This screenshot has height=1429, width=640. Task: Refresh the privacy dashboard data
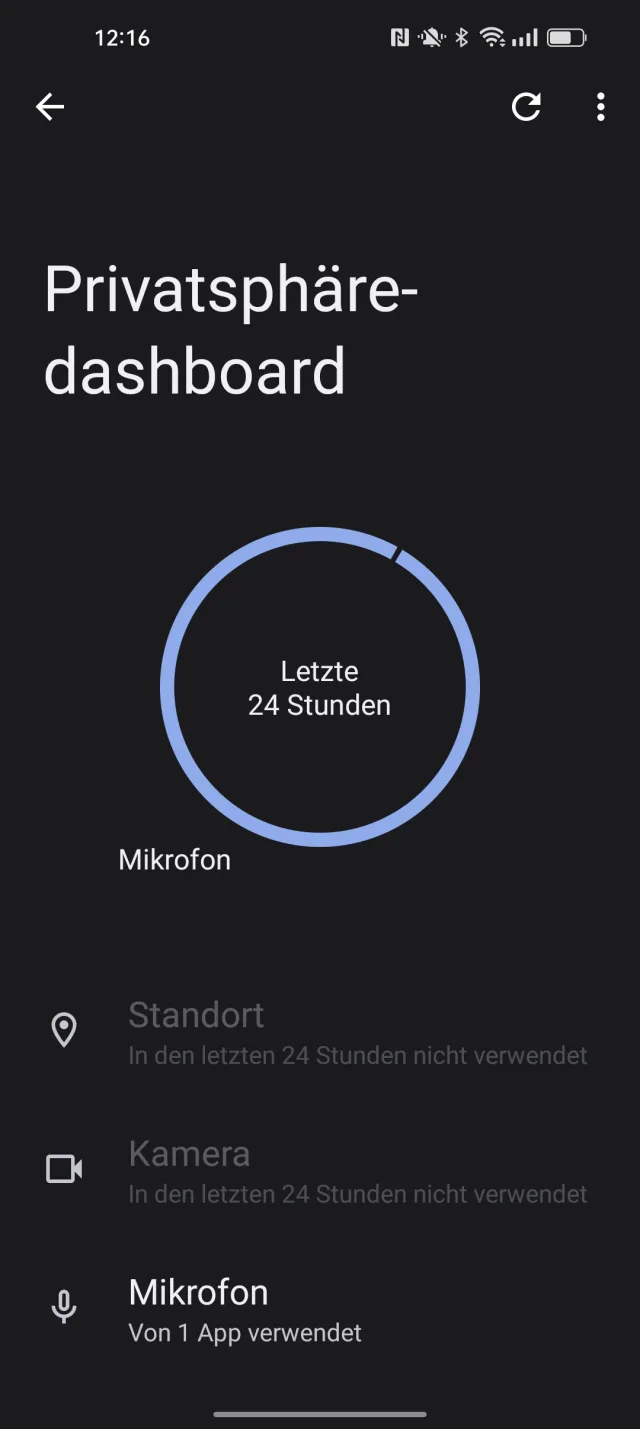(x=526, y=107)
